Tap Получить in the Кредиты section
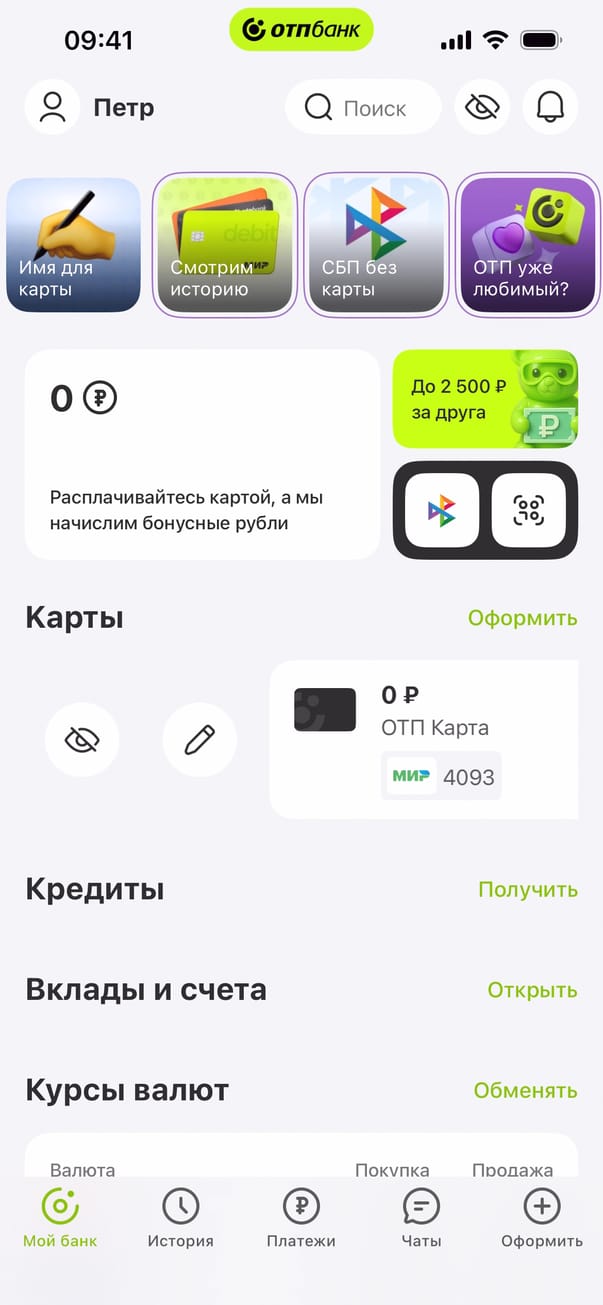The height and width of the screenshot is (1305, 603). click(x=527, y=889)
